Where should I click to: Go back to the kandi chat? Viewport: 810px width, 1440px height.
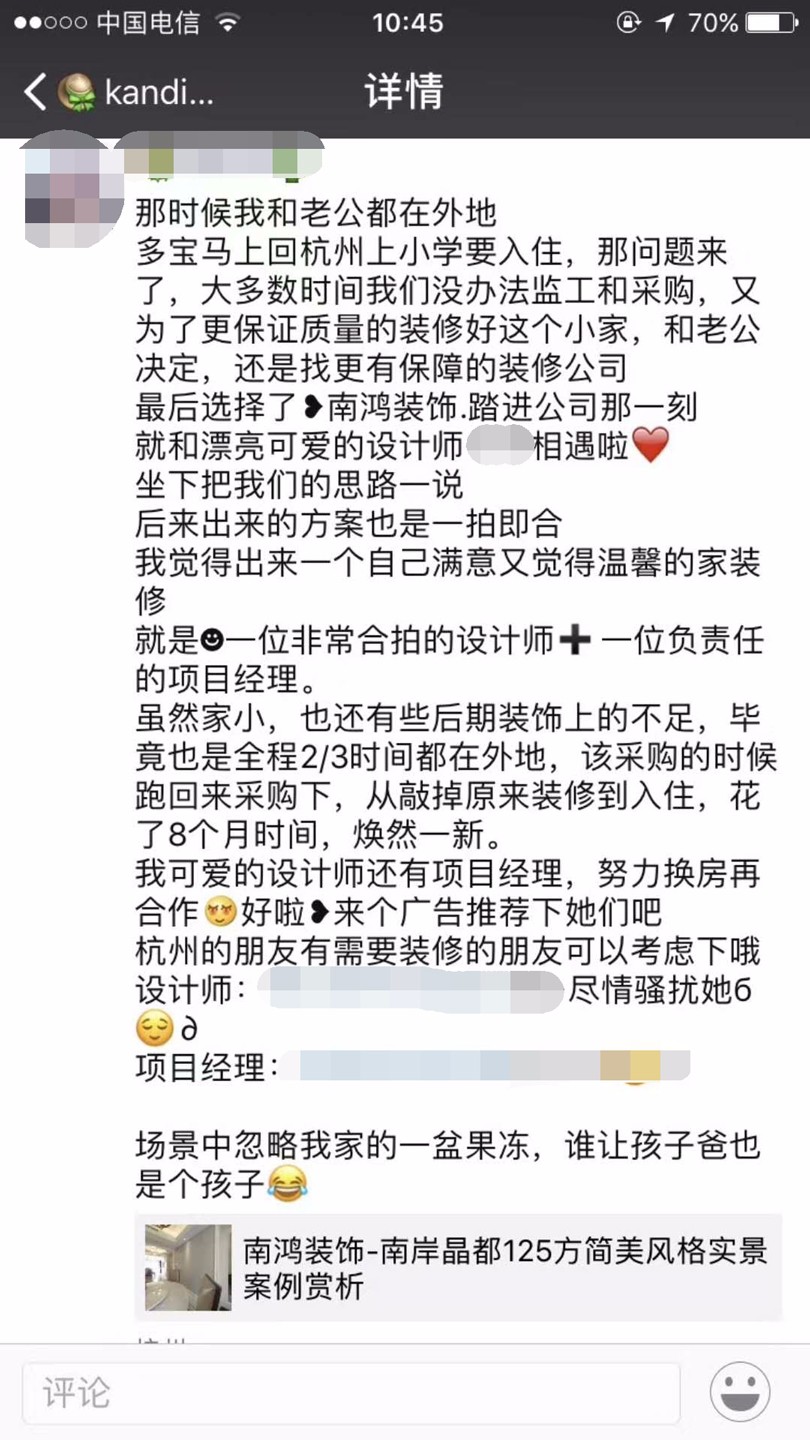tap(36, 92)
